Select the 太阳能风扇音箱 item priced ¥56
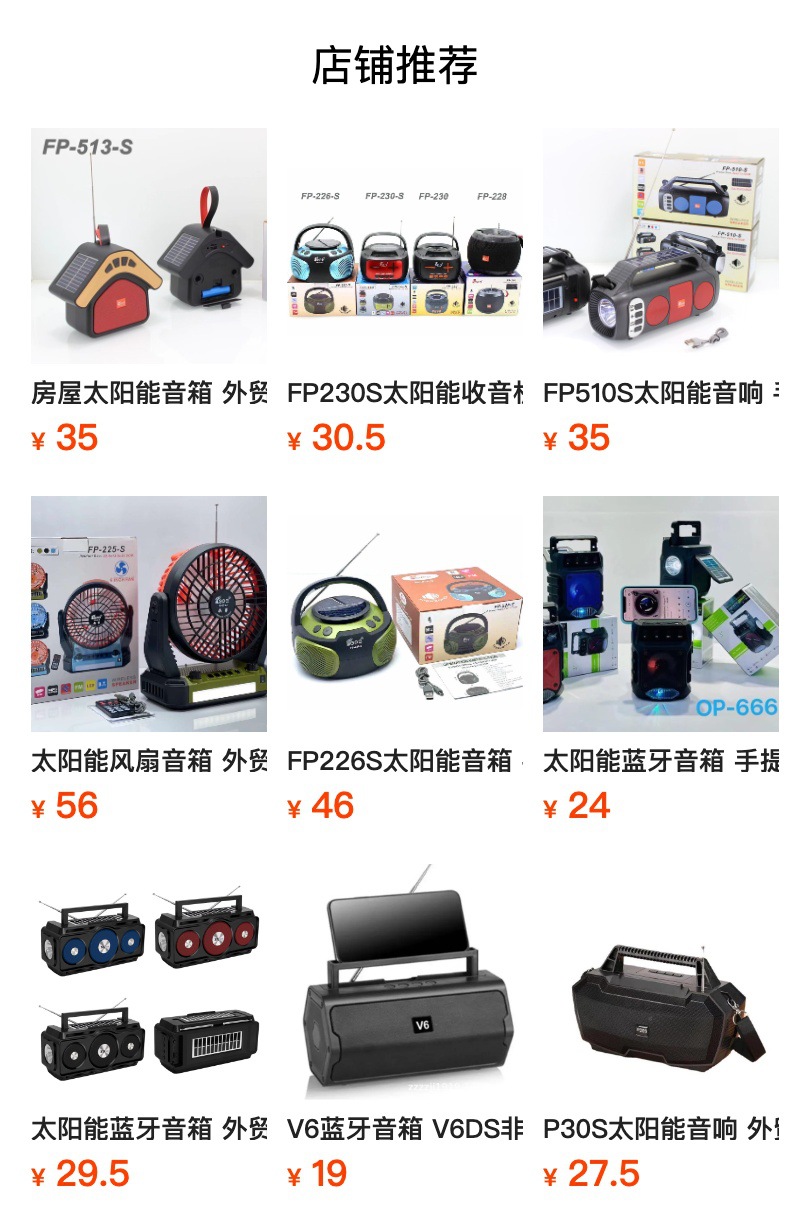This screenshot has height=1232, width=790. [x=149, y=614]
